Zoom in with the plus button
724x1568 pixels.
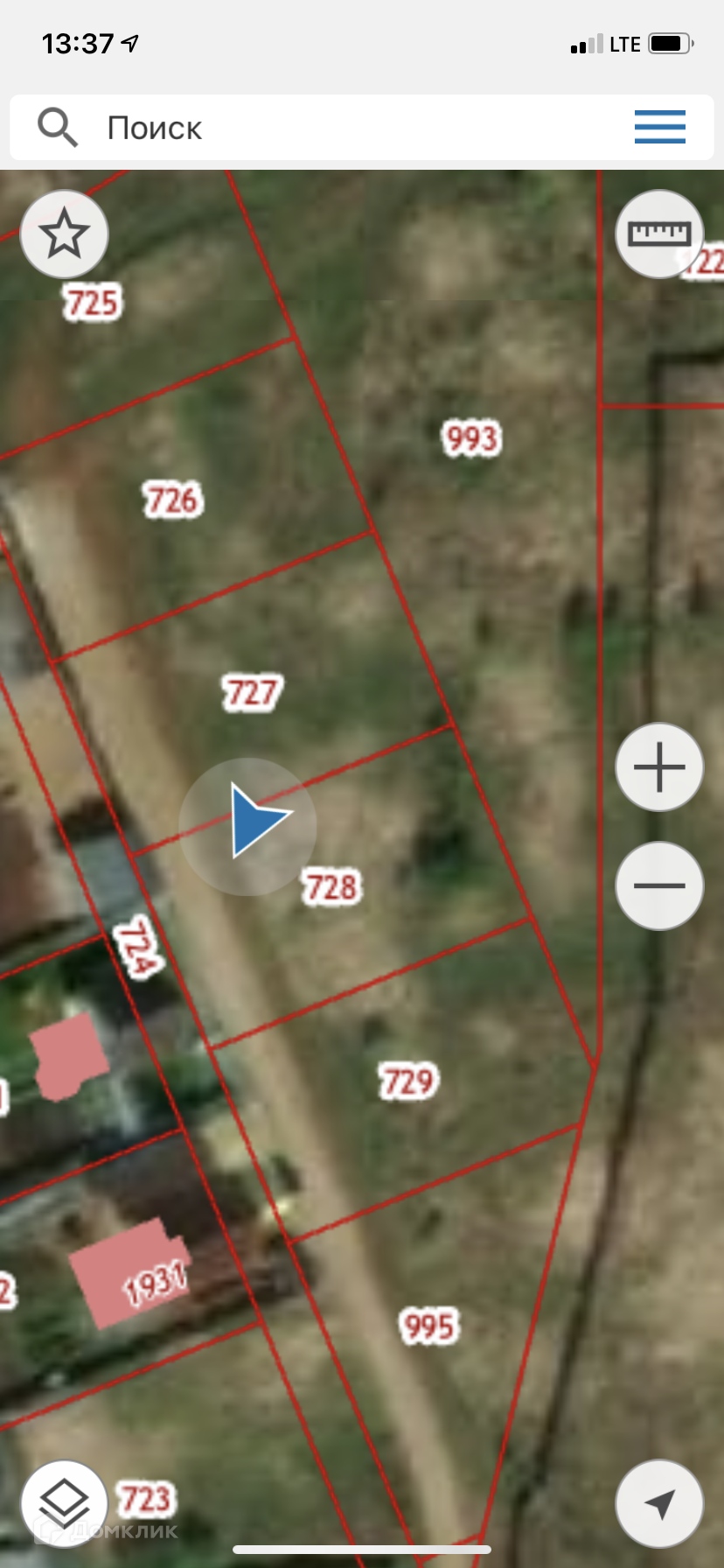coord(659,767)
